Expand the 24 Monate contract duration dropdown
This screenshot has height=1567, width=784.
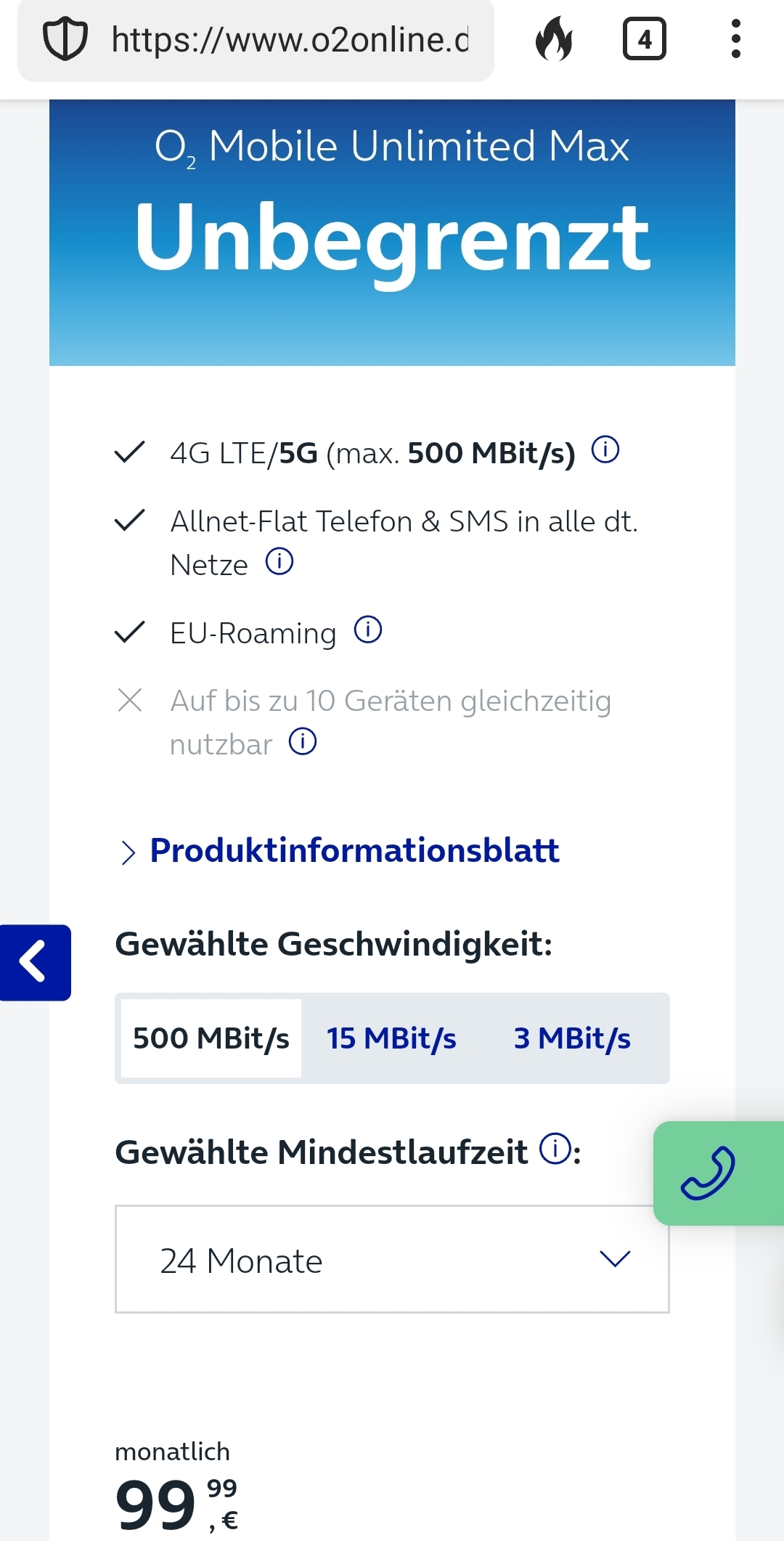tap(392, 1259)
